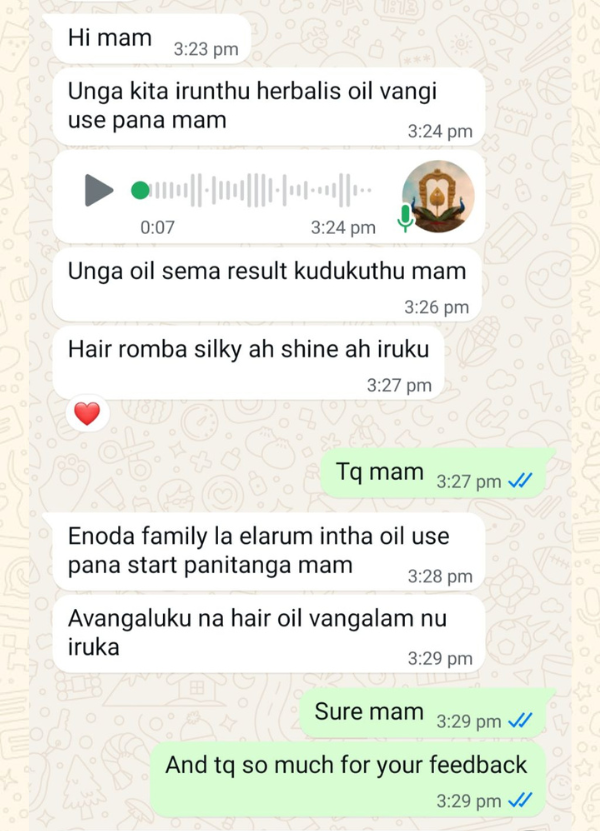Play the 0:07 voice message

[98, 189]
